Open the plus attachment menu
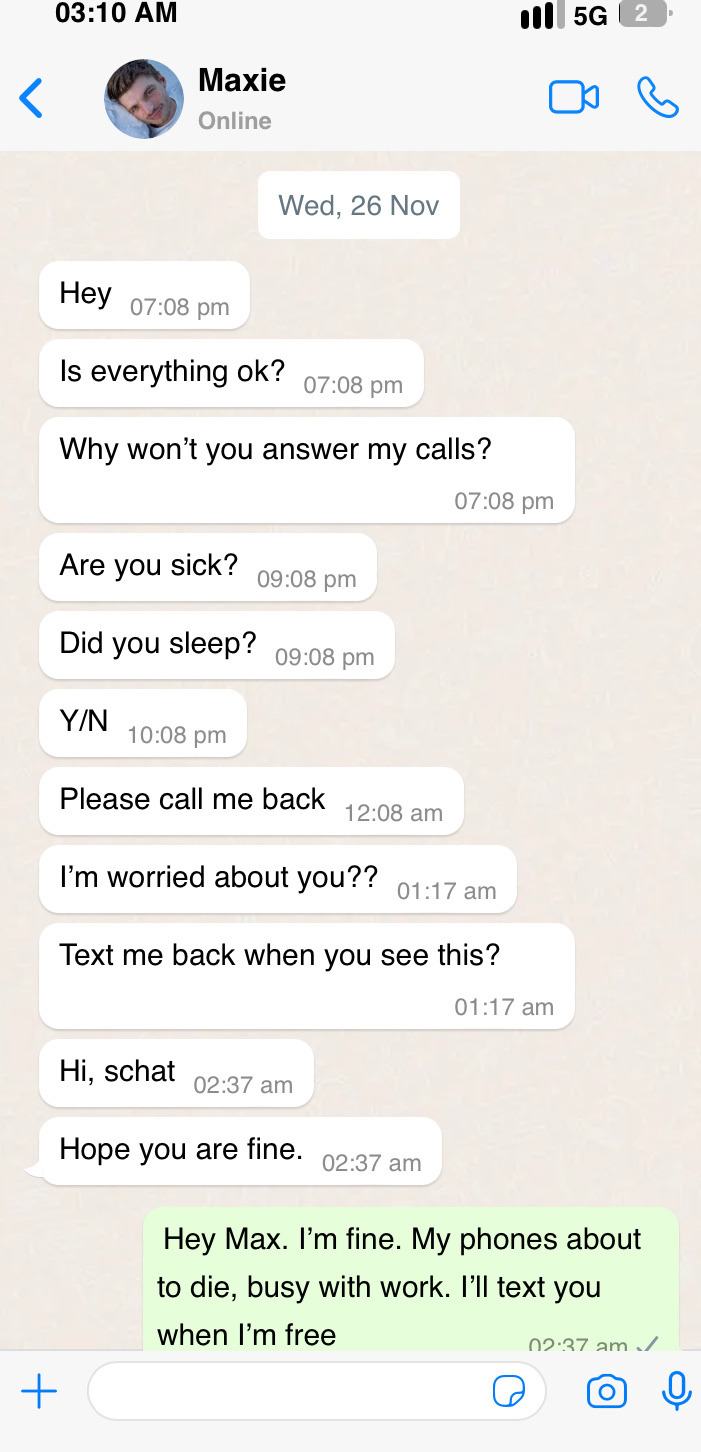This screenshot has height=1452, width=701. pos(39,1391)
